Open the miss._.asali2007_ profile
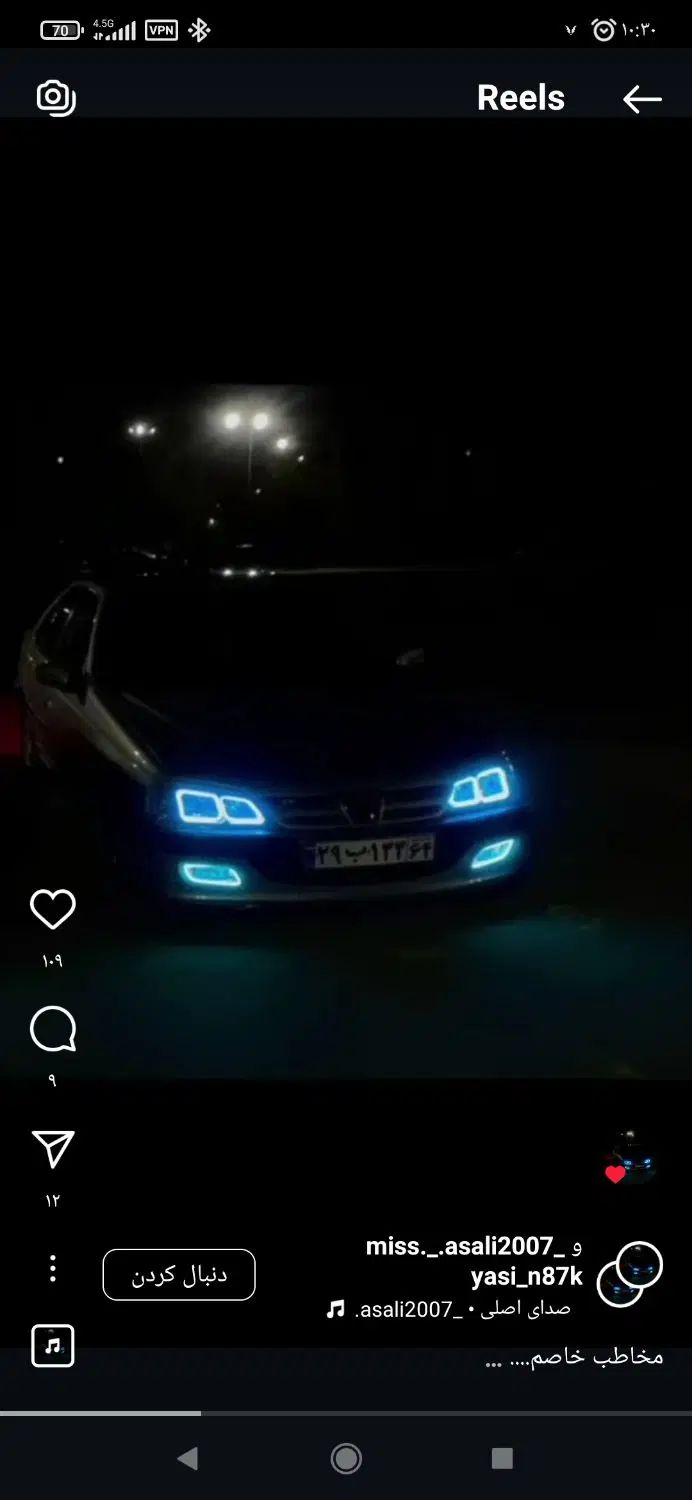The image size is (692, 1500). (465, 1246)
